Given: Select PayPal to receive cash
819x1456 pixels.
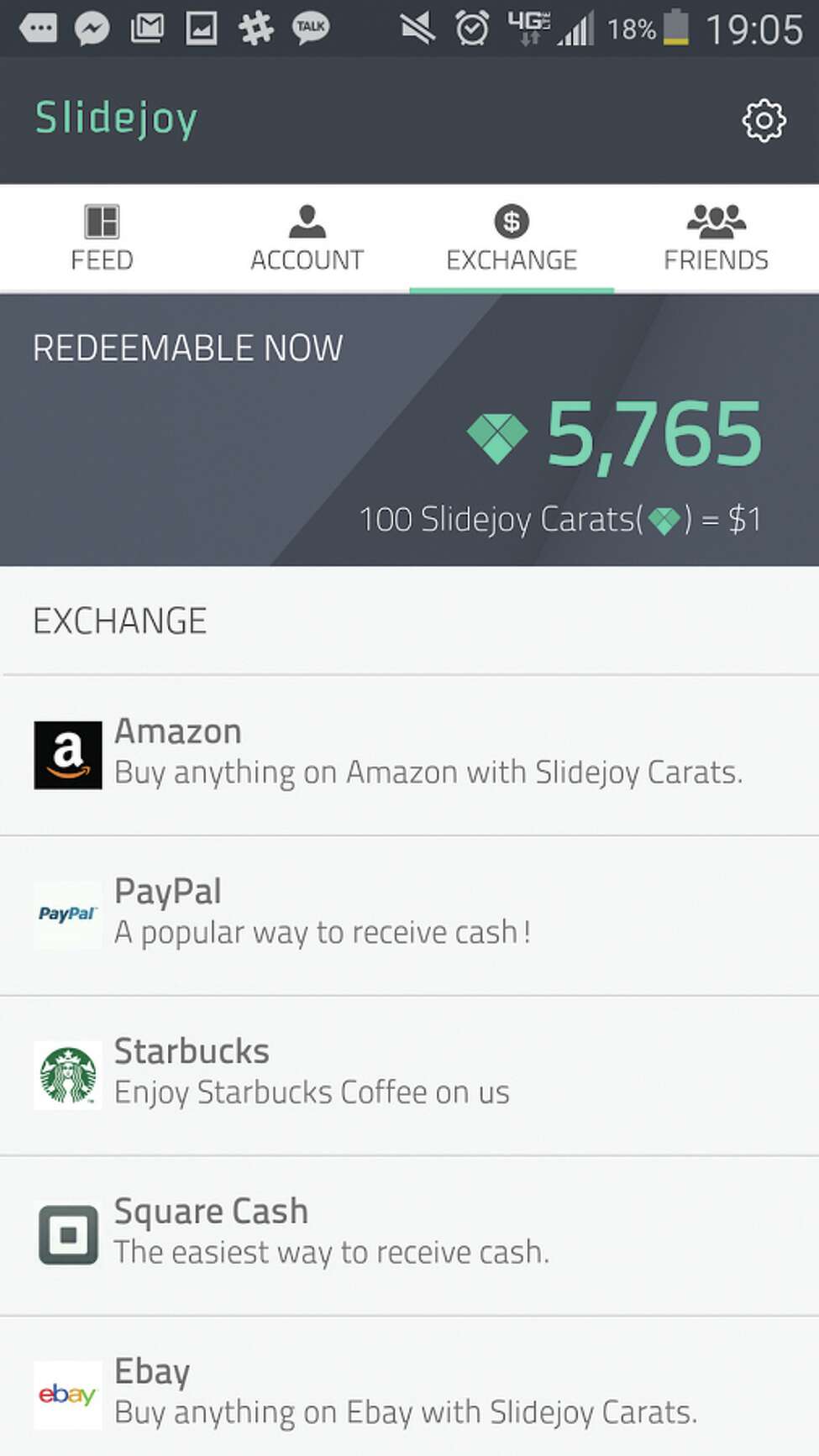Looking at the screenshot, I should (409, 915).
